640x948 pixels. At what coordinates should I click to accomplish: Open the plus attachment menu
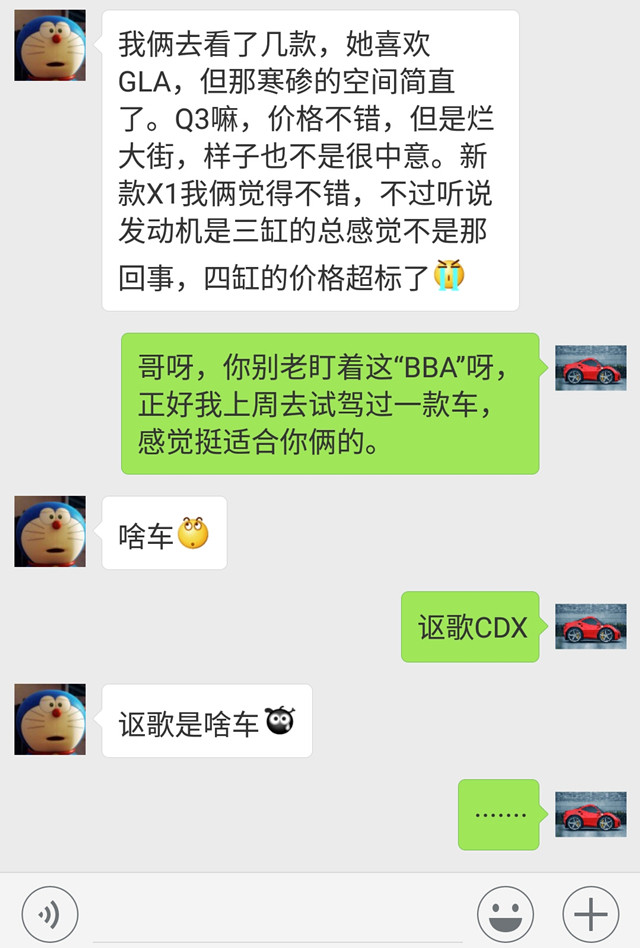click(591, 913)
